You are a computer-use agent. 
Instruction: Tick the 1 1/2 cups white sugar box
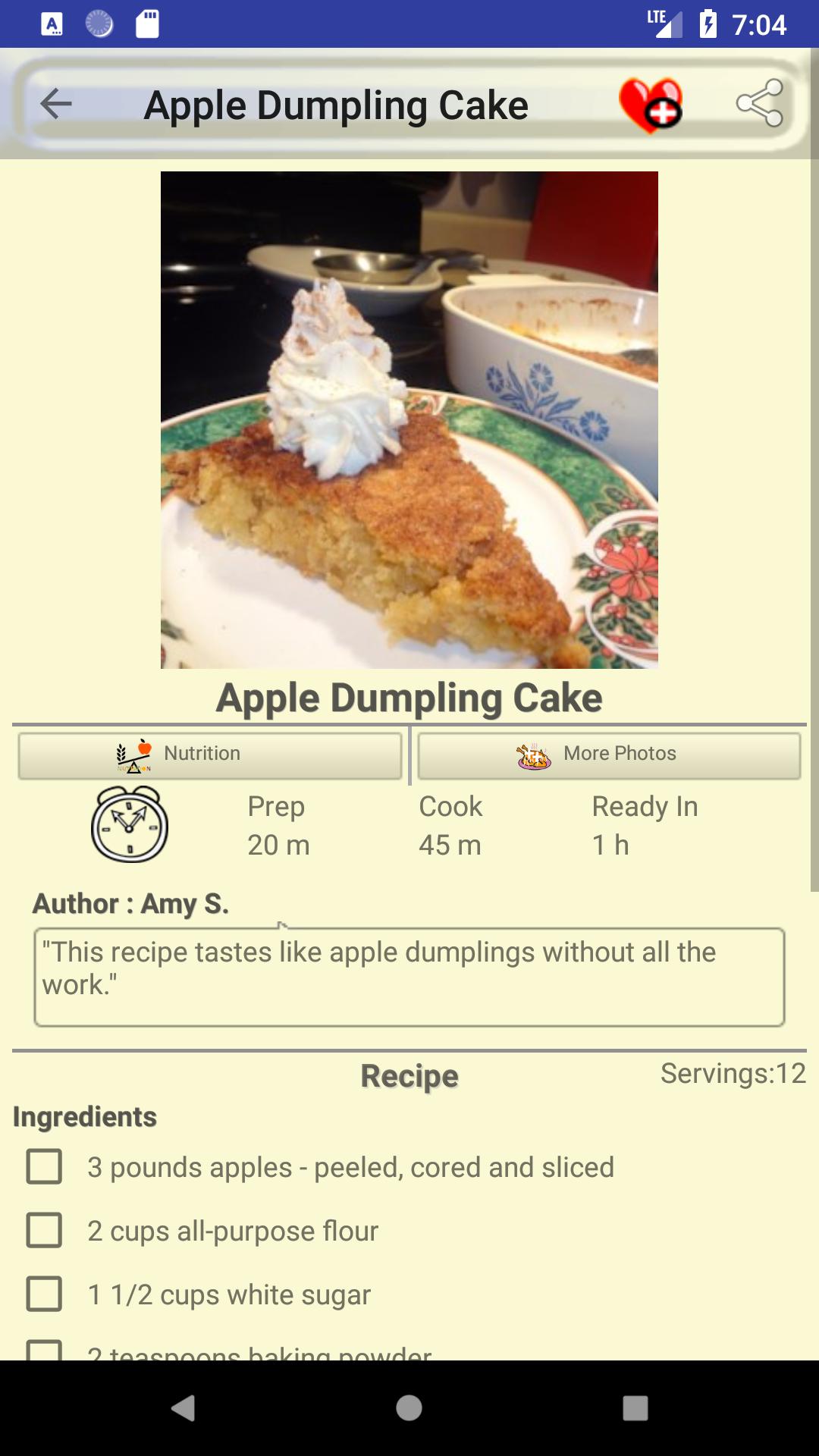(x=45, y=1294)
